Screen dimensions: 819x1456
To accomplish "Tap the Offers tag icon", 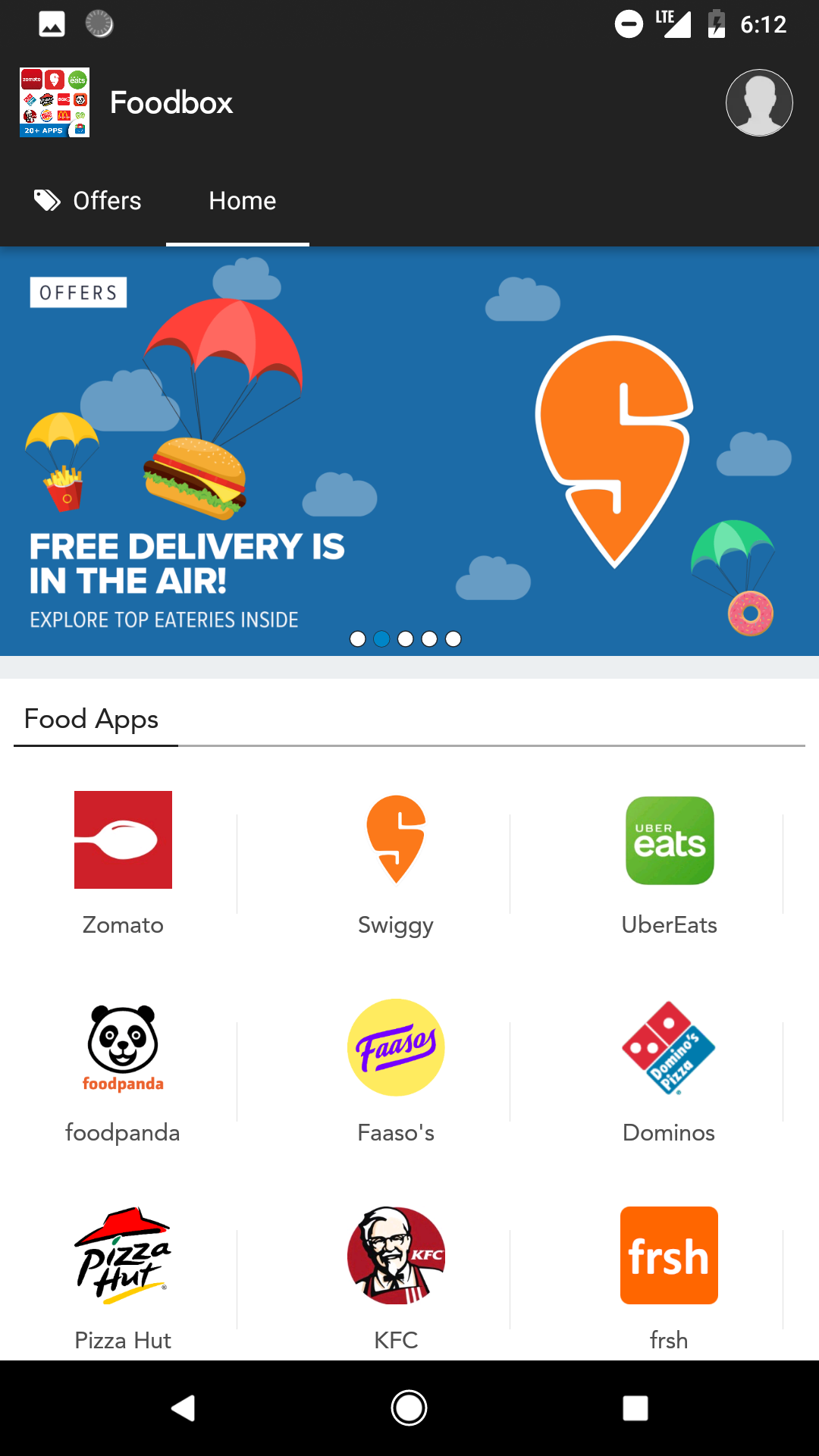I will click(x=45, y=201).
